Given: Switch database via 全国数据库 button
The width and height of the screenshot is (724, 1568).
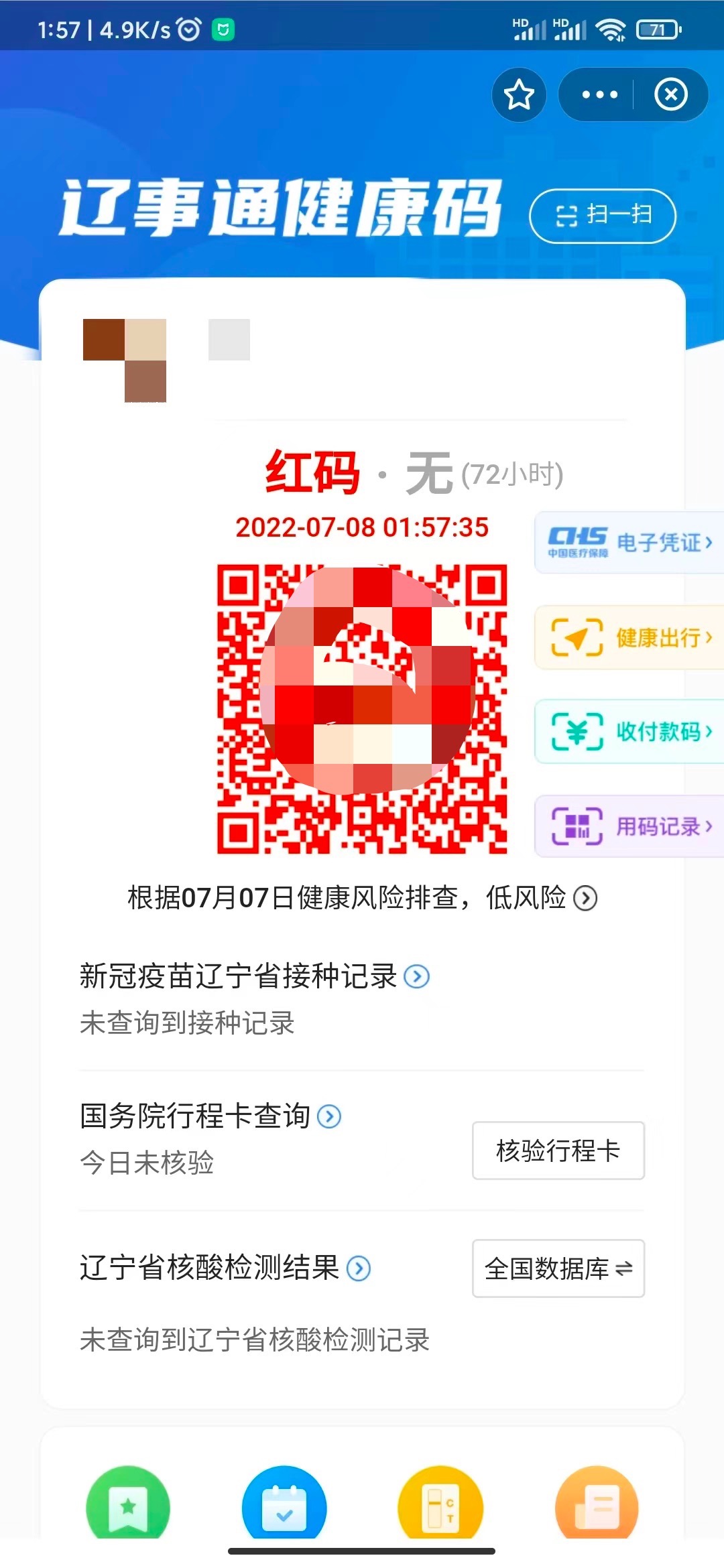Looking at the screenshot, I should [x=558, y=1268].
